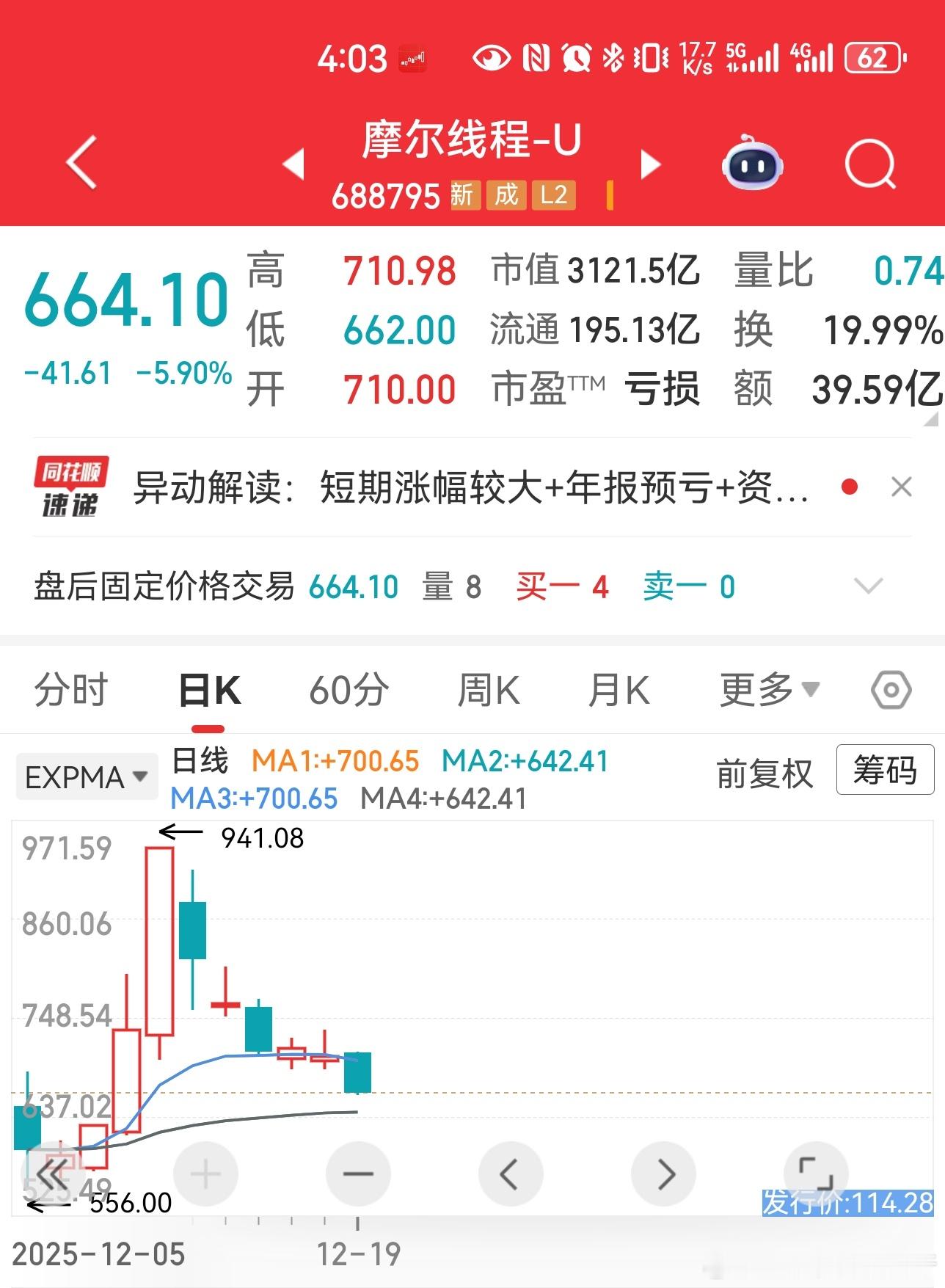Enable the 筹码 chip distribution view
945x1288 pixels.
[x=885, y=772]
